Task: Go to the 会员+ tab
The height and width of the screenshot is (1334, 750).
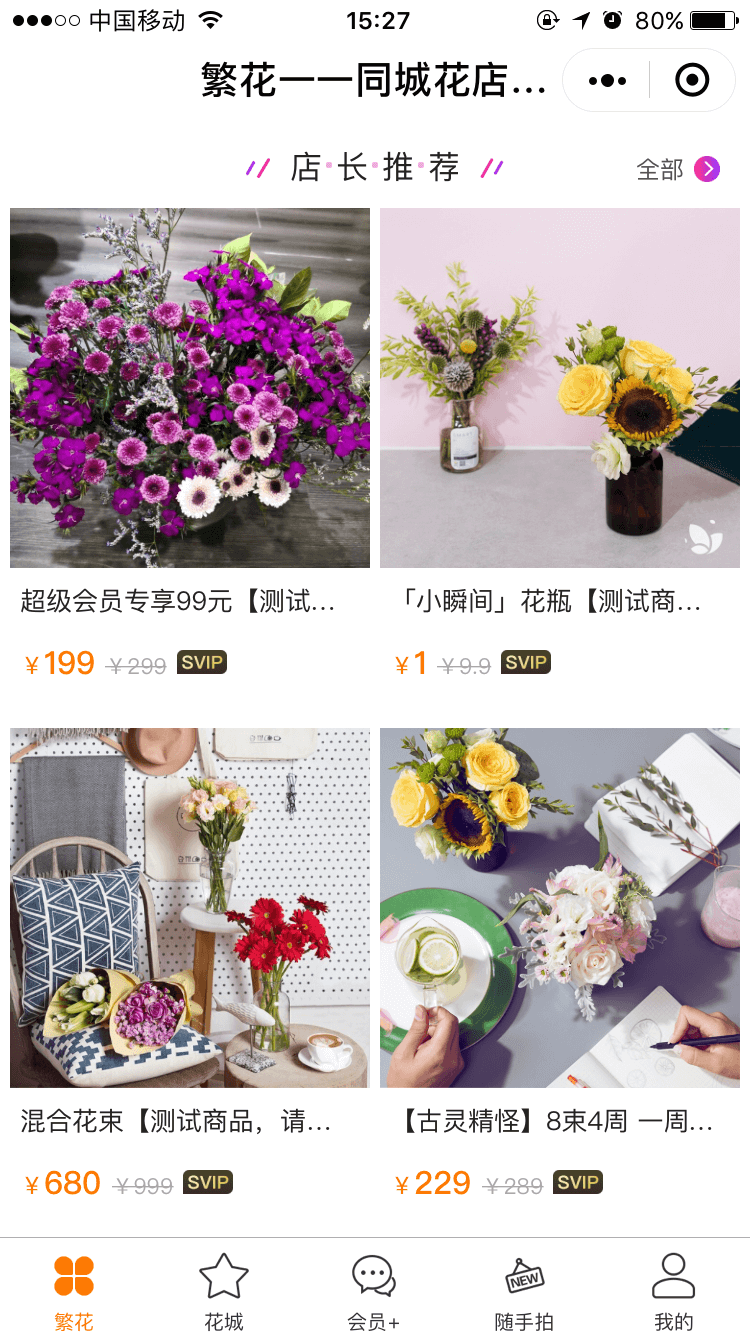Action: tap(374, 1291)
